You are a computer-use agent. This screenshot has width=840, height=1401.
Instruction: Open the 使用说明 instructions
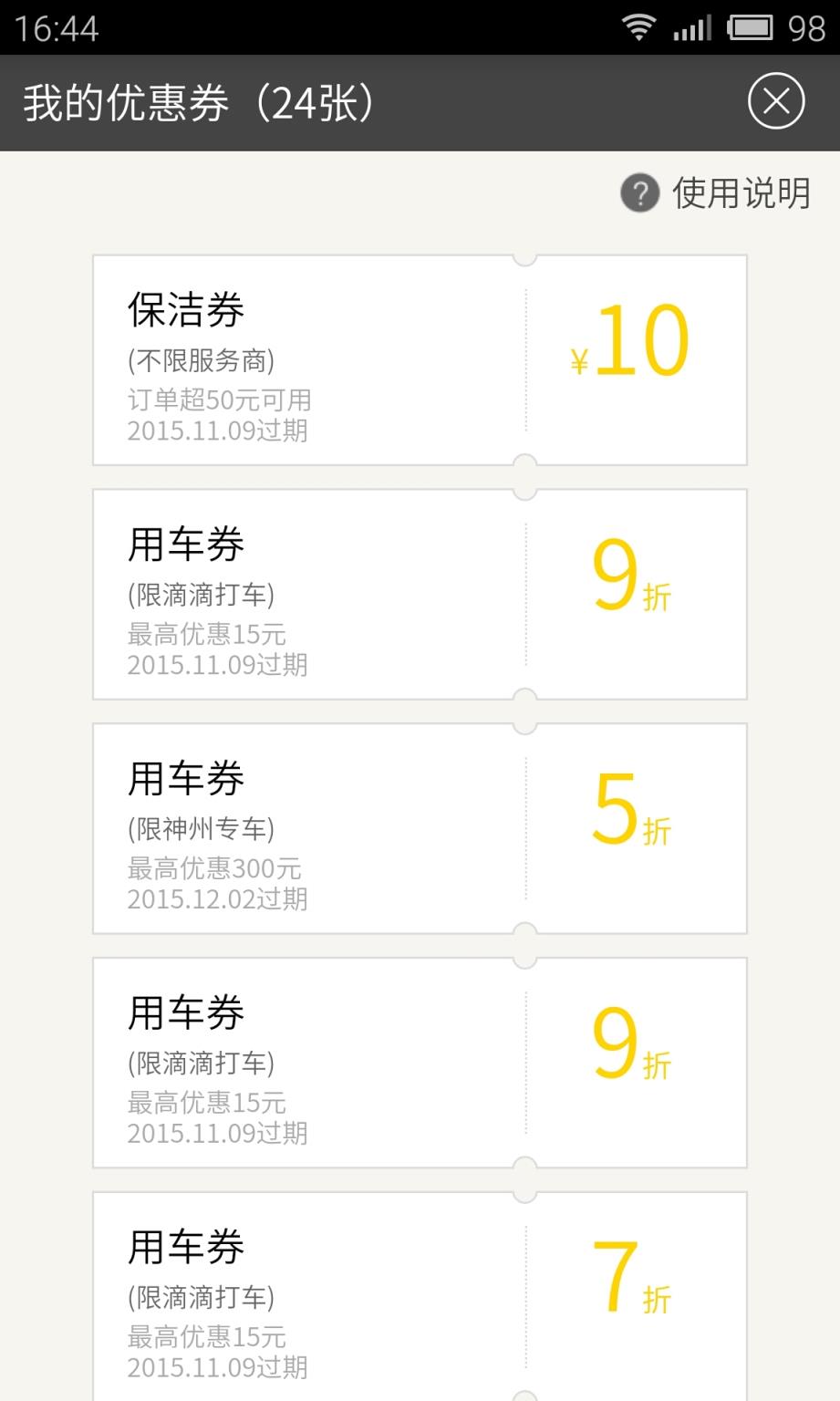(739, 193)
